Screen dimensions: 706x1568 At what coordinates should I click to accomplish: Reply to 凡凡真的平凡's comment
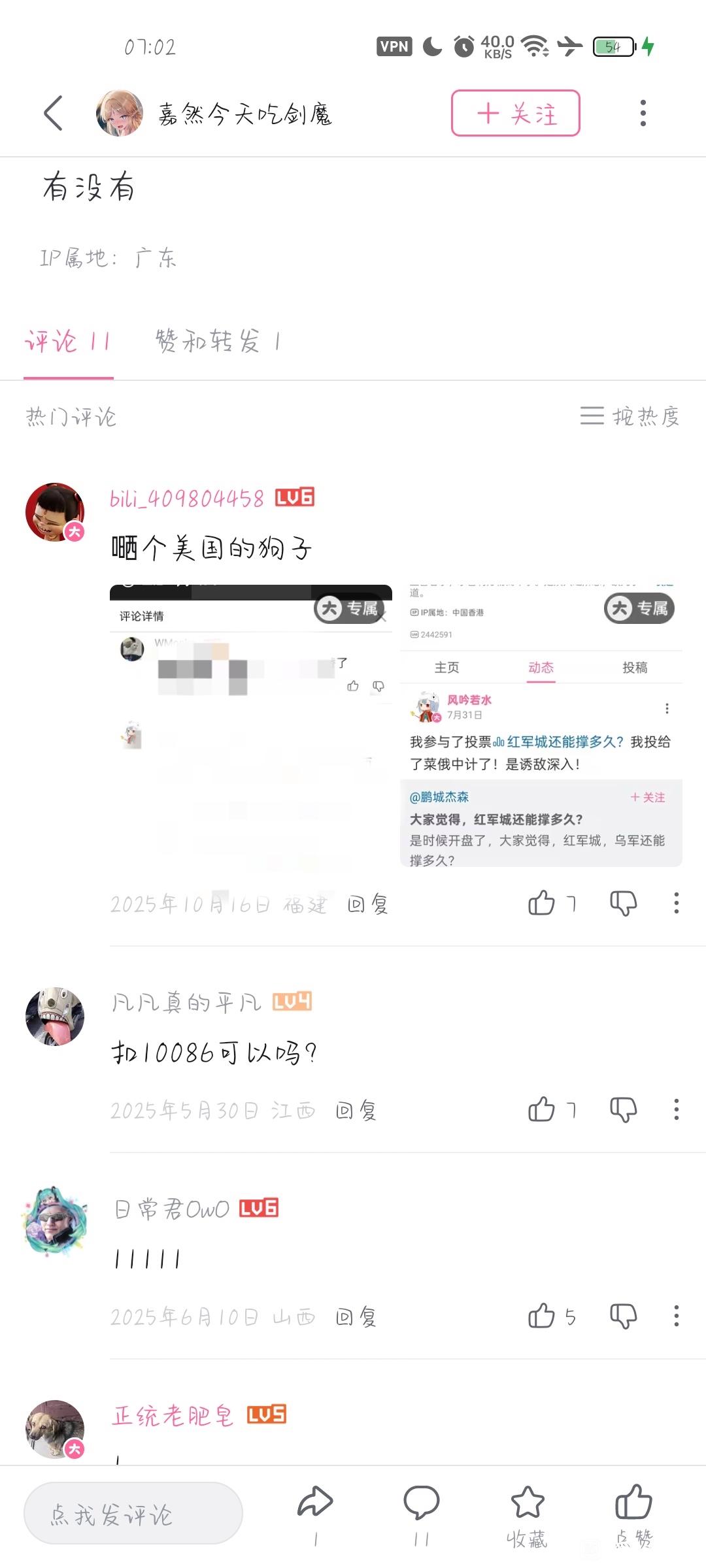pos(356,1111)
